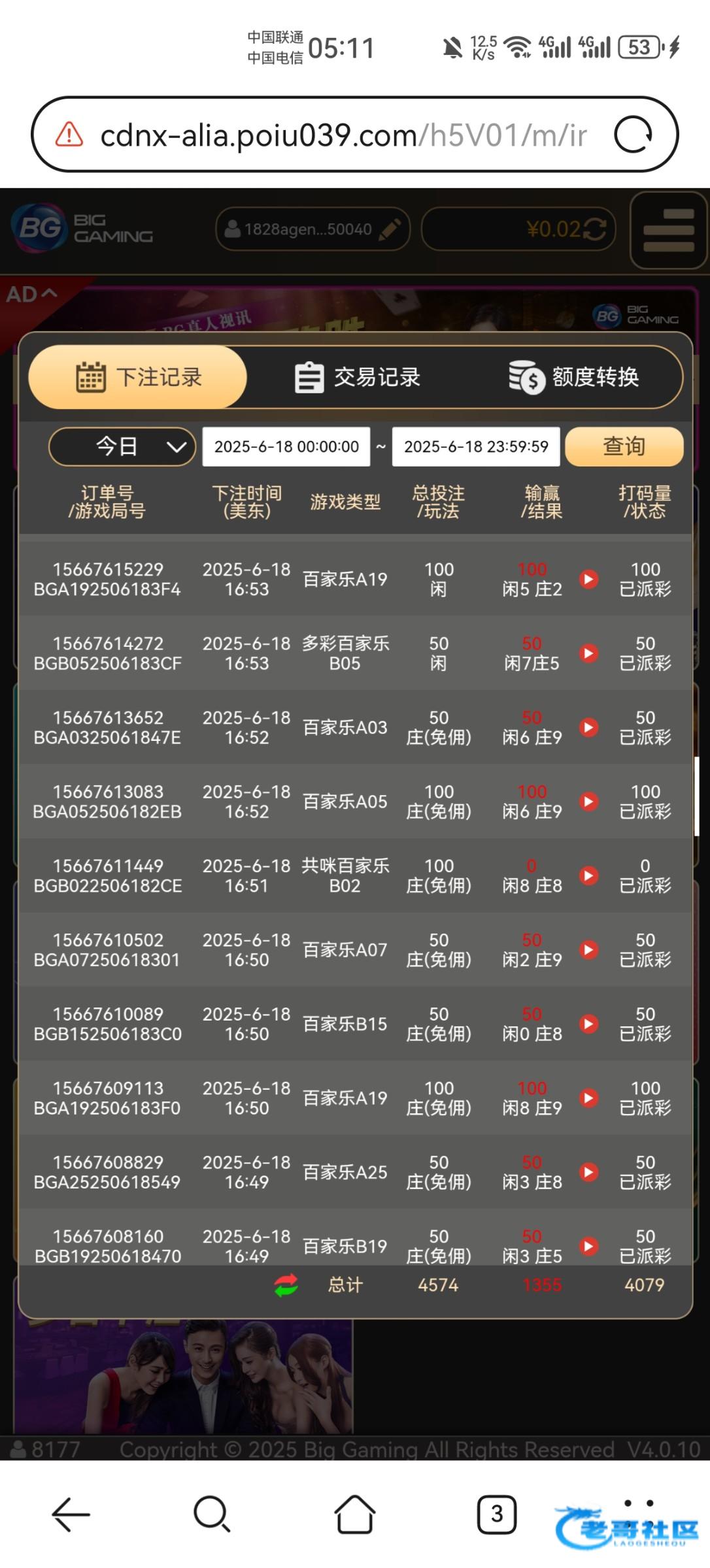The width and height of the screenshot is (710, 1568).
Task: Edit the 1828agen account name
Action: point(390,229)
